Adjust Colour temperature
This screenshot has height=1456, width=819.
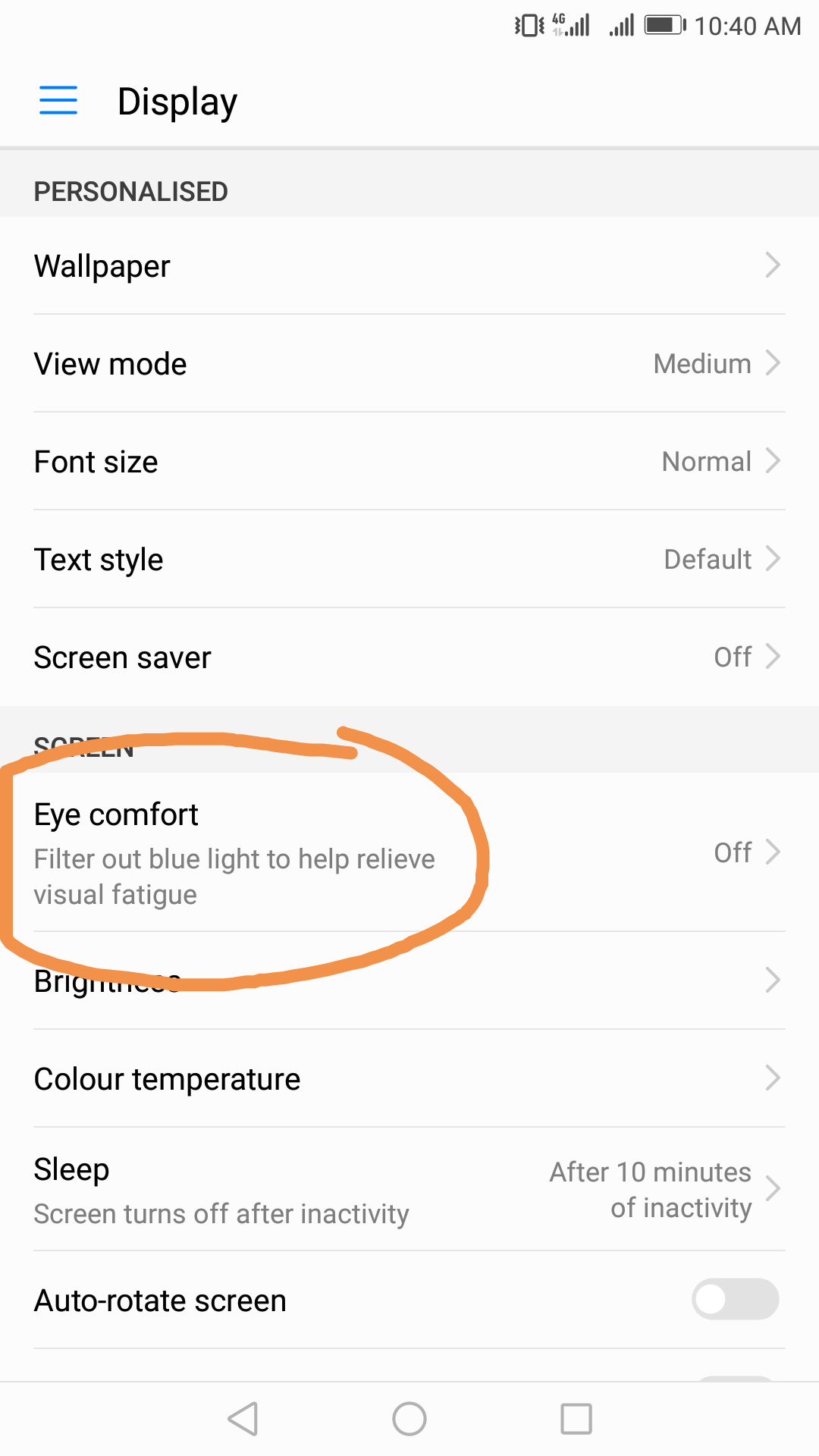[409, 1078]
